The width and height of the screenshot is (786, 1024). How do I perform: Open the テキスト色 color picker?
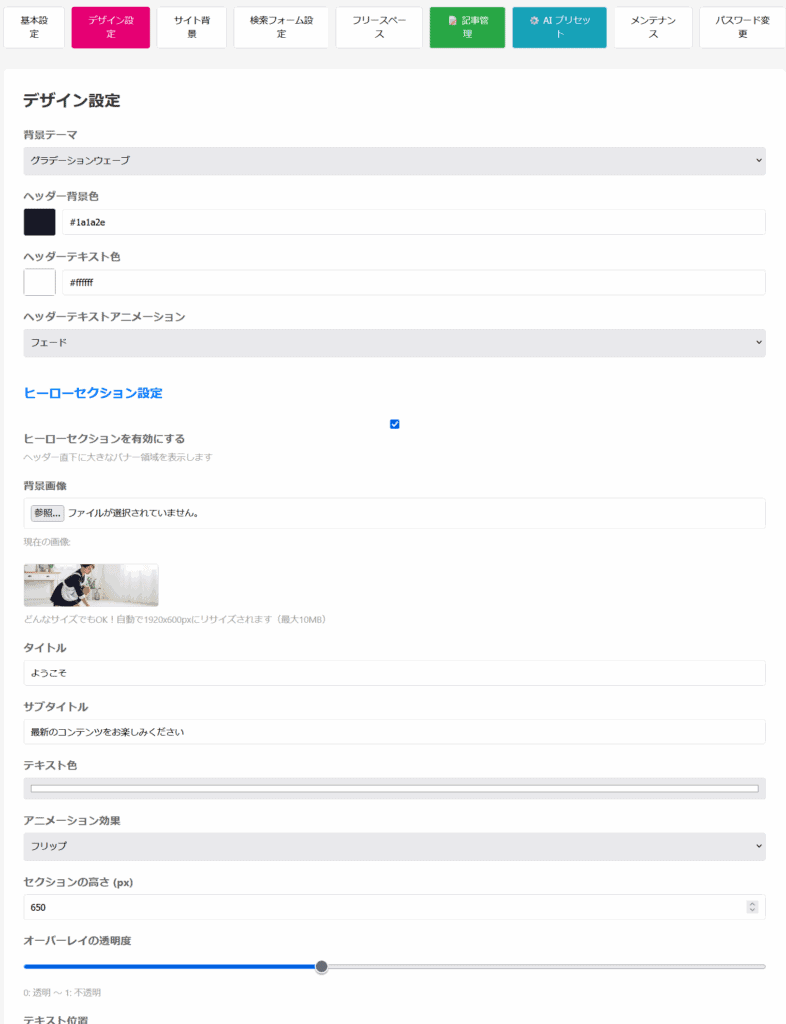(x=394, y=789)
